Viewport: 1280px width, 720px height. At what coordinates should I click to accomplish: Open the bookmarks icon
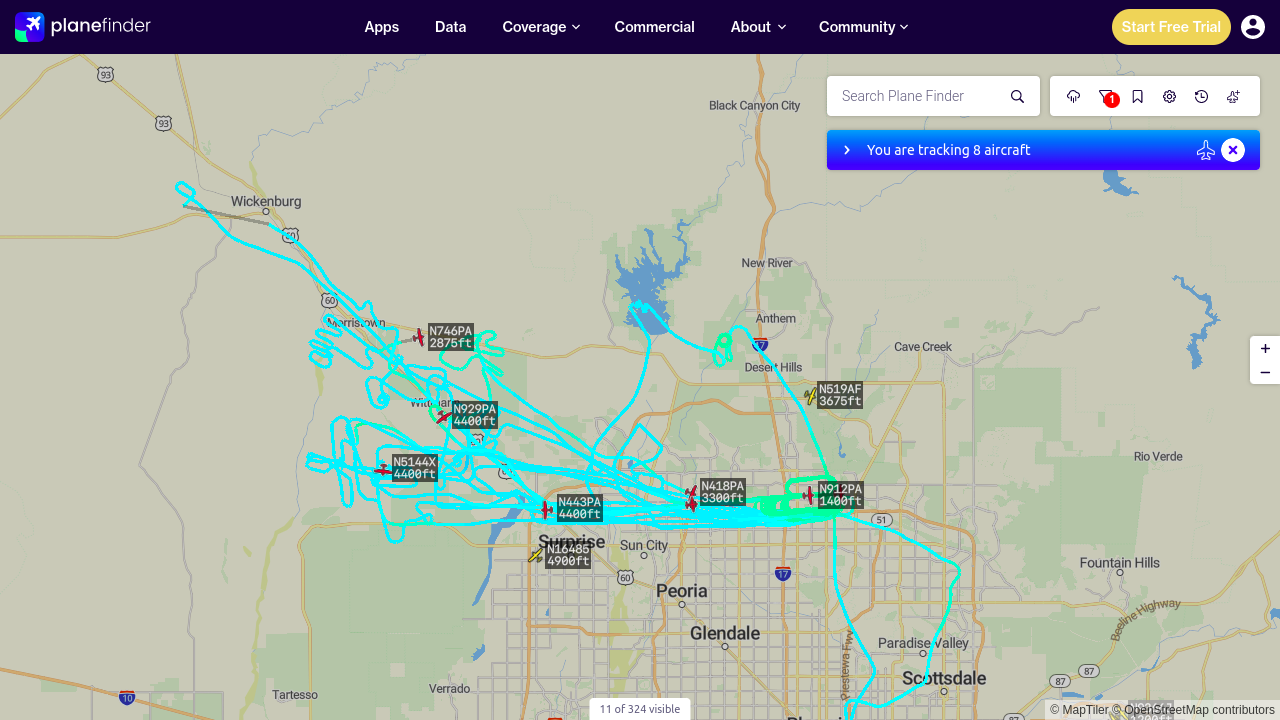tap(1138, 96)
